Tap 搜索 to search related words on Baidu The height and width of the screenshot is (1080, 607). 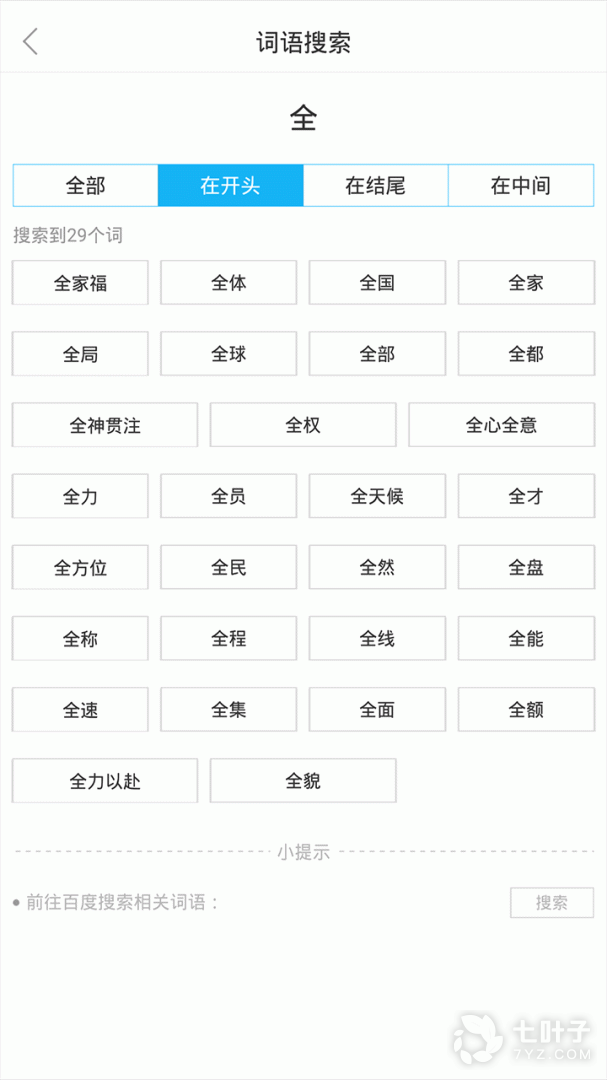click(x=551, y=903)
